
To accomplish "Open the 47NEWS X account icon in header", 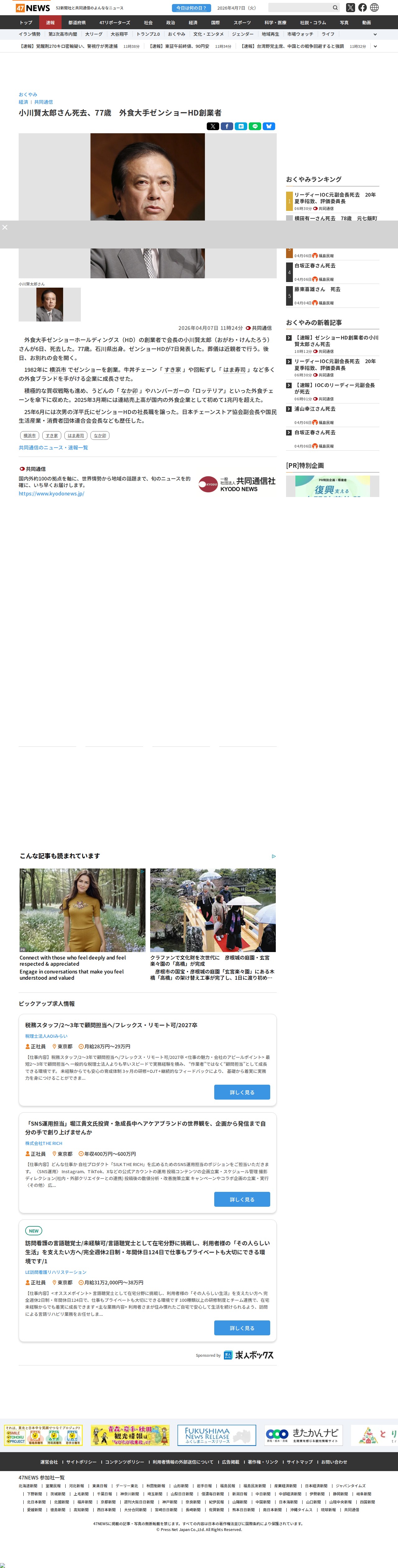I will coord(350,8).
